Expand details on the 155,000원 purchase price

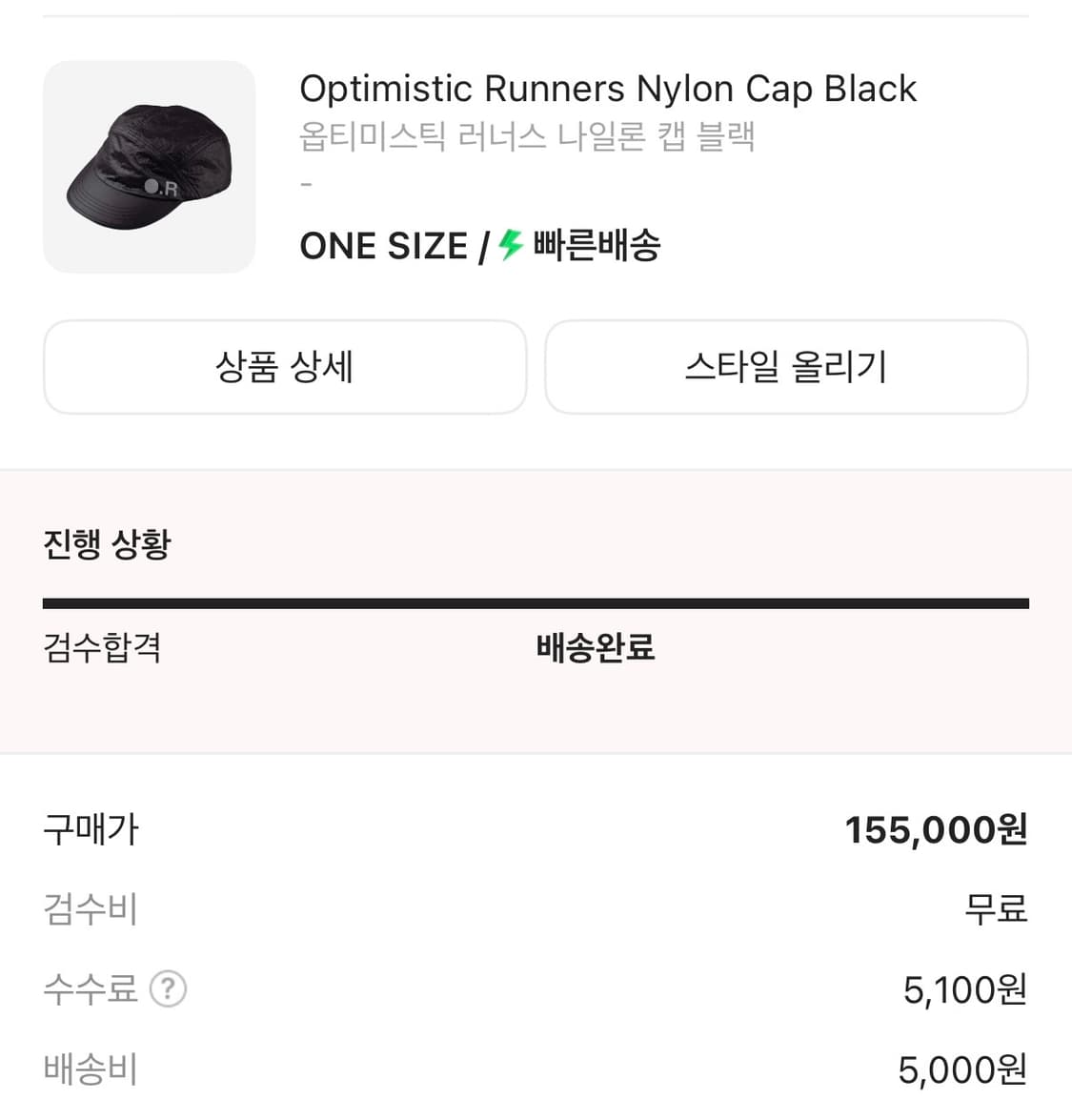coord(937,829)
